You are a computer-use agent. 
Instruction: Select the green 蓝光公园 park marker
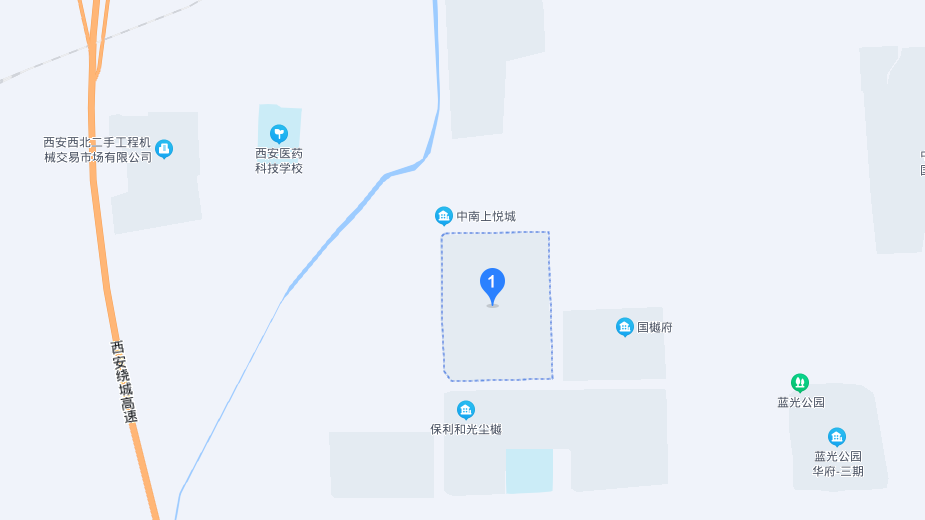pyautogui.click(x=800, y=383)
